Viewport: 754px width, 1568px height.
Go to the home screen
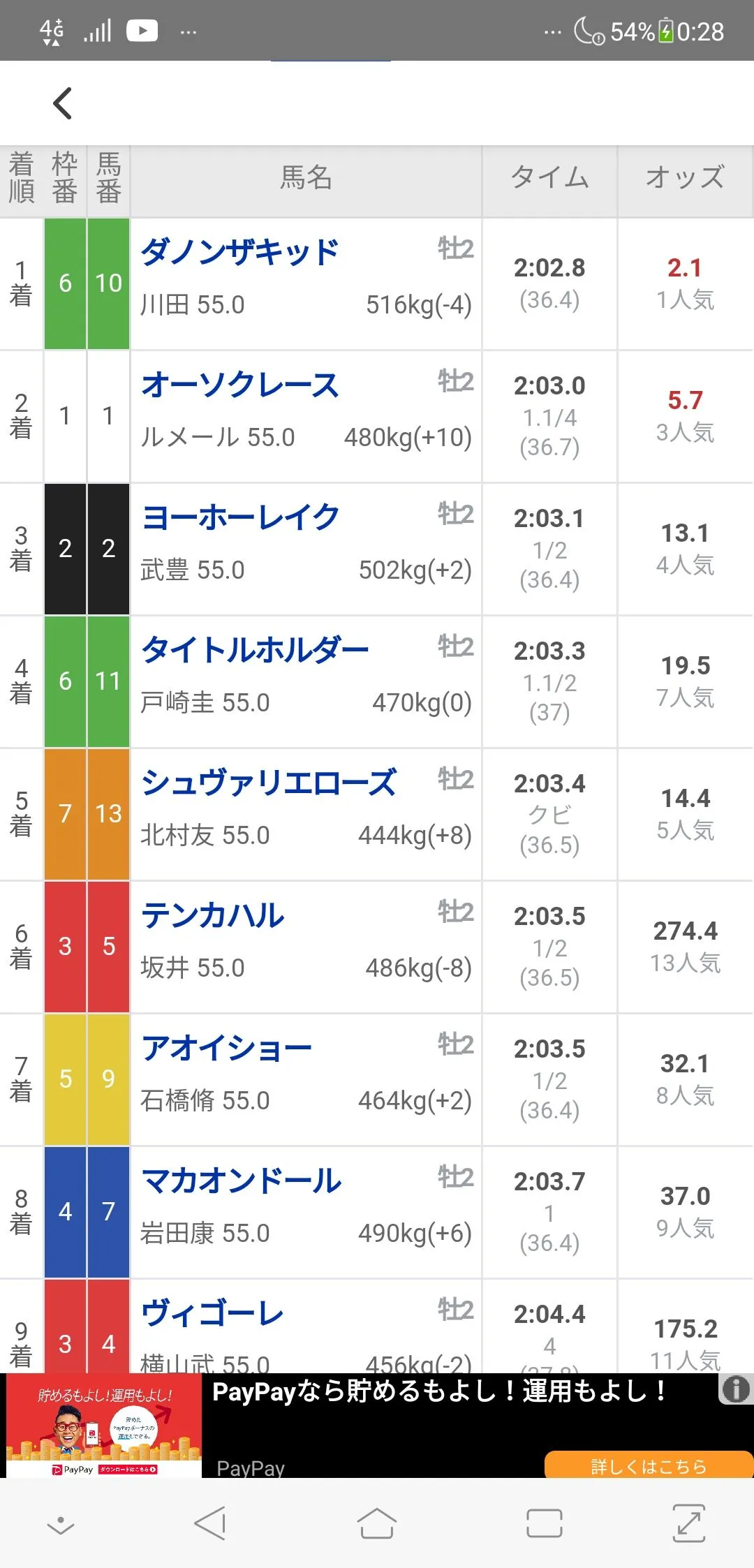[x=377, y=1523]
